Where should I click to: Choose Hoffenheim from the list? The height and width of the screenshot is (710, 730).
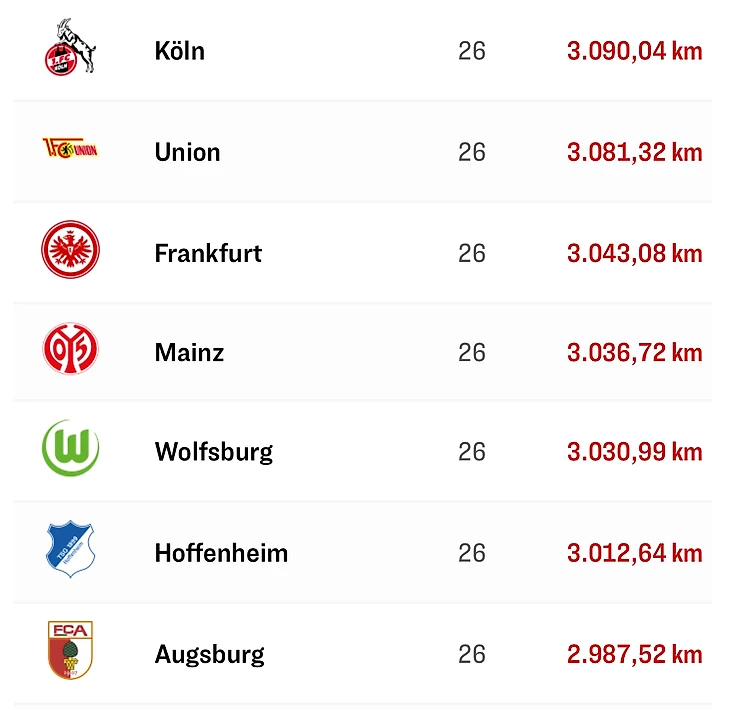[221, 553]
